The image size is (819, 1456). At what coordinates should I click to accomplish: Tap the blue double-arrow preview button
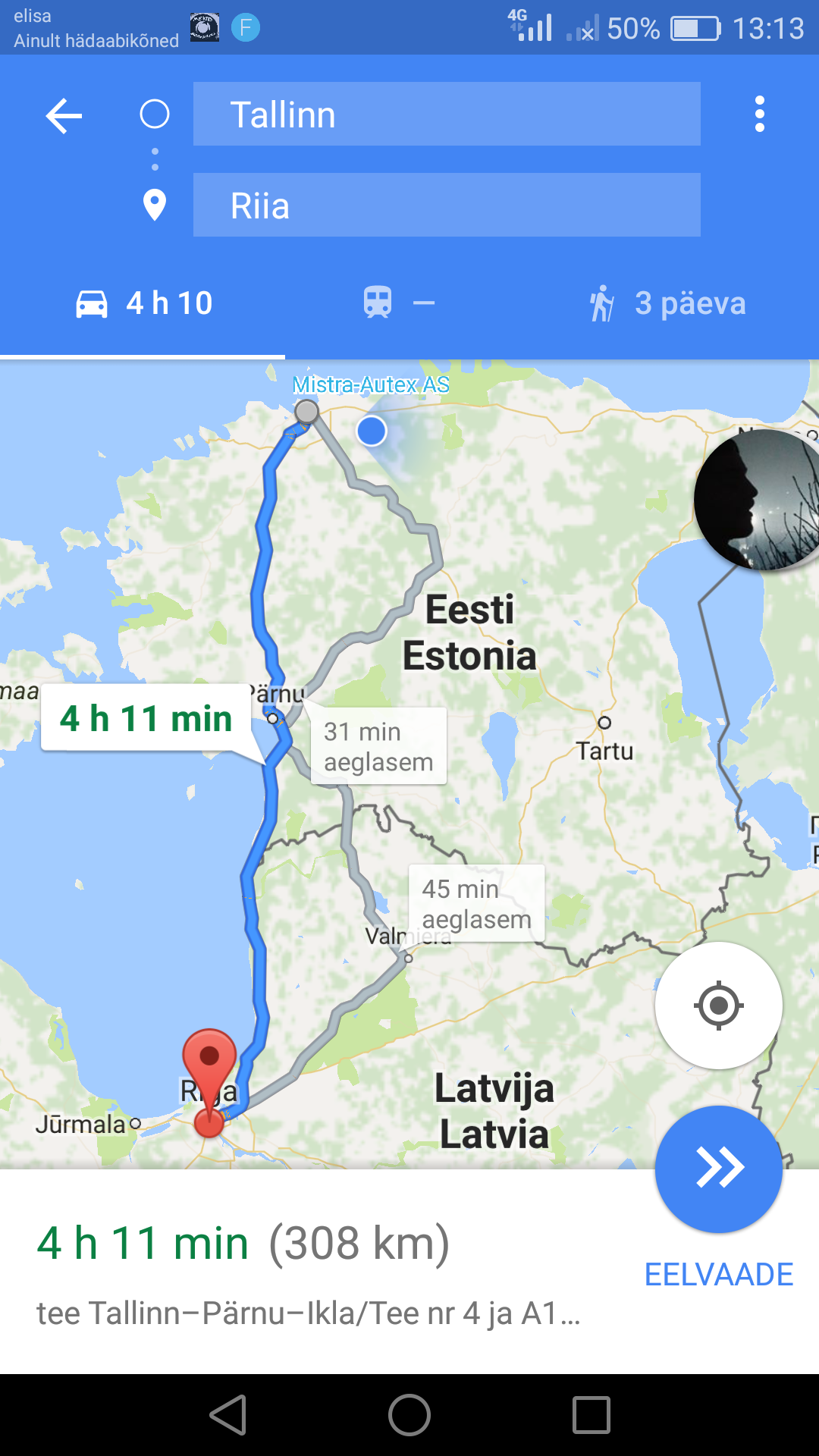[x=719, y=1168]
